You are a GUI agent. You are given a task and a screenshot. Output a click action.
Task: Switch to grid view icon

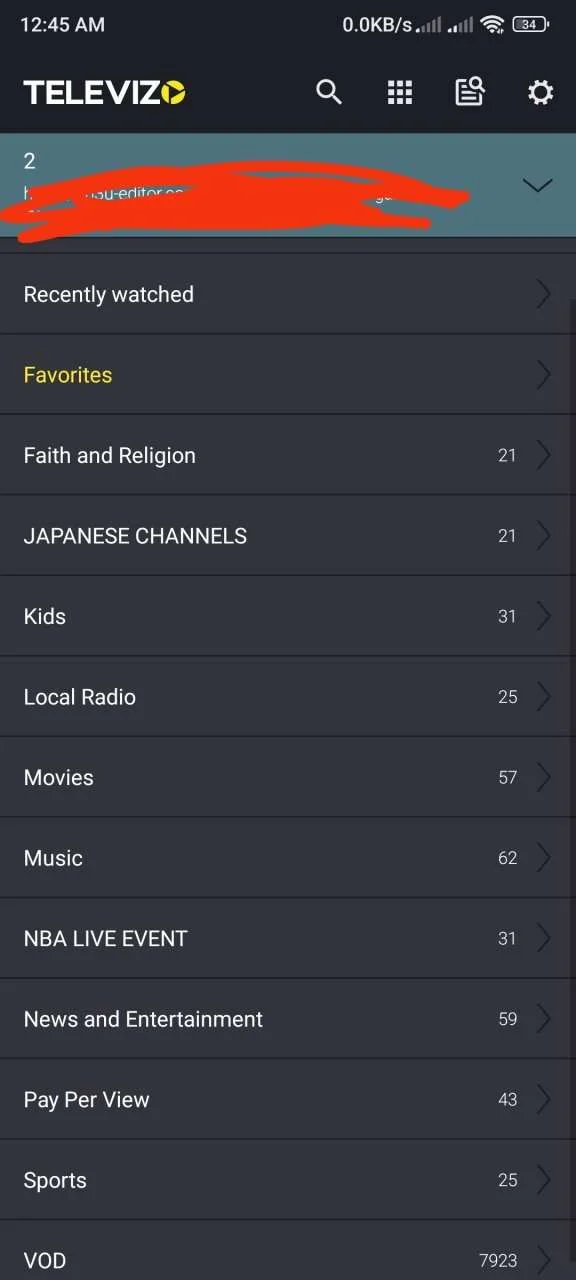click(400, 93)
